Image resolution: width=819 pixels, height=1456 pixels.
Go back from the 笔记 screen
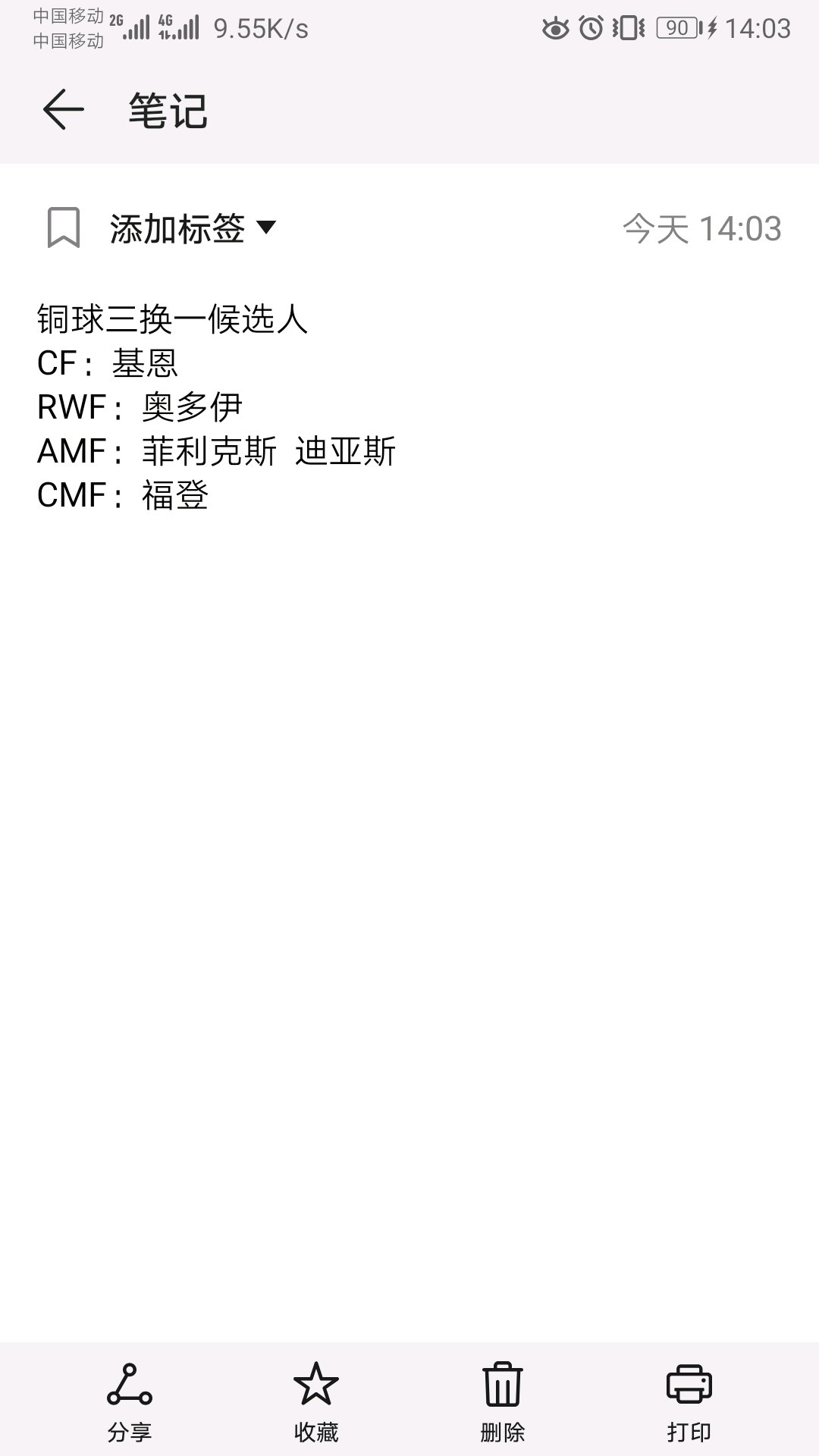(64, 110)
